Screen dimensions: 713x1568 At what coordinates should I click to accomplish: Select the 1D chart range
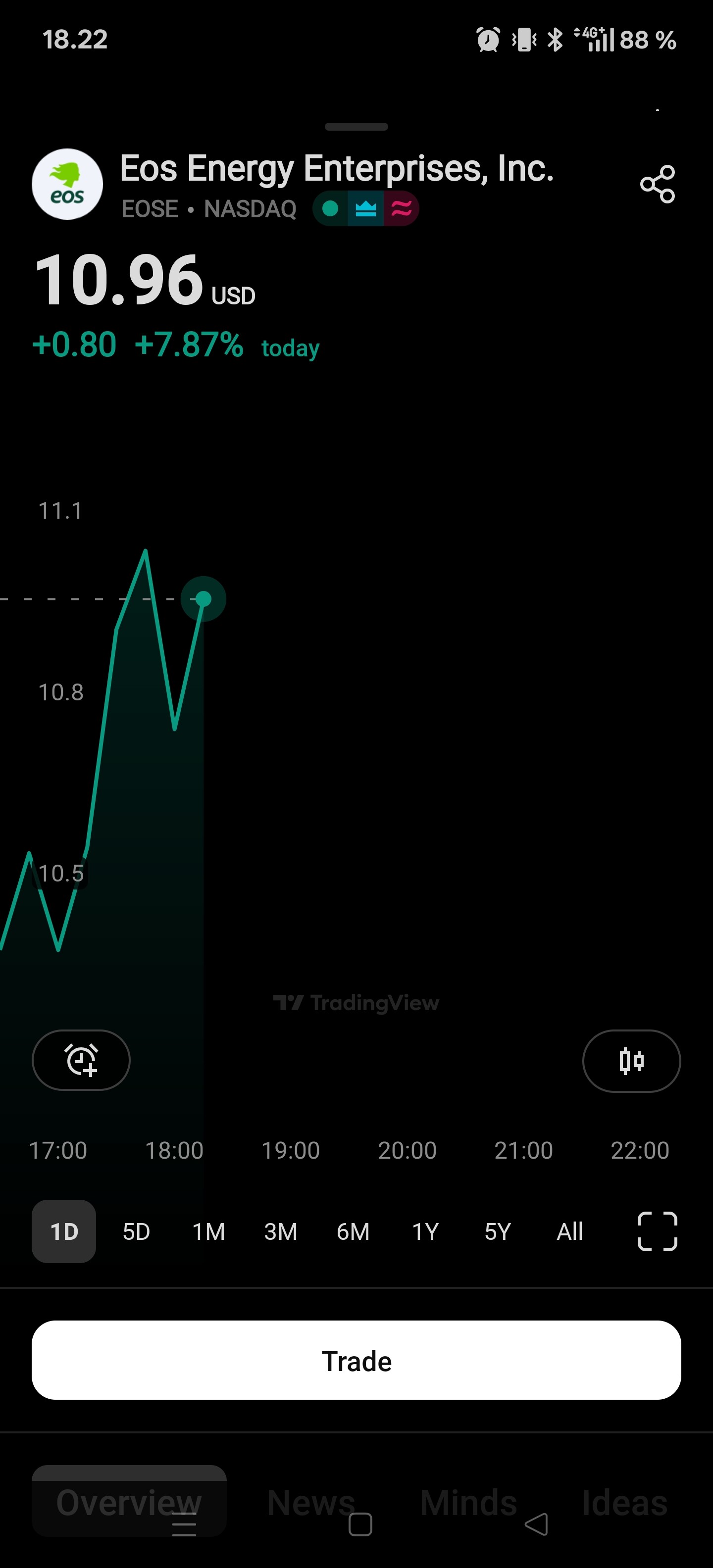pos(64,1231)
